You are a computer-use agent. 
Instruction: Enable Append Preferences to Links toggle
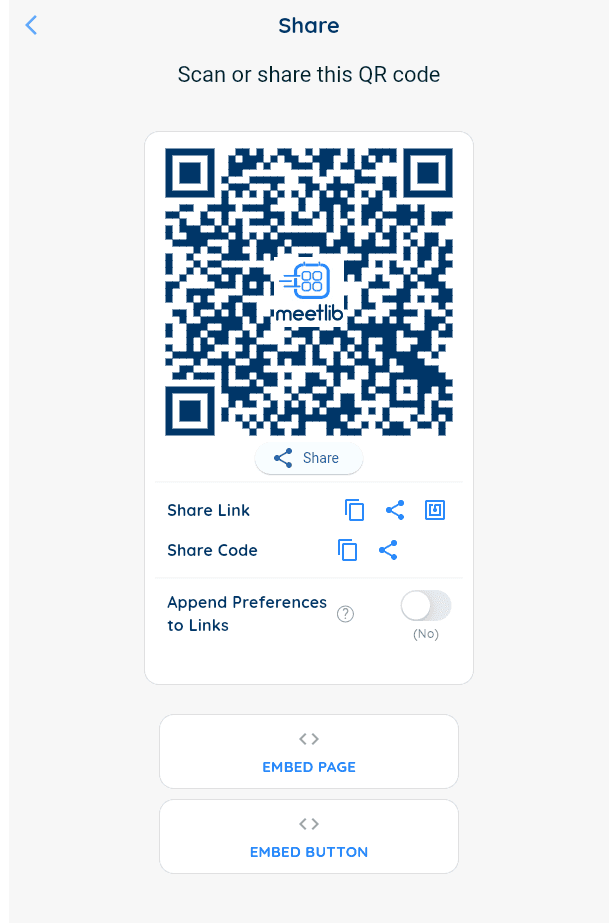pos(425,606)
